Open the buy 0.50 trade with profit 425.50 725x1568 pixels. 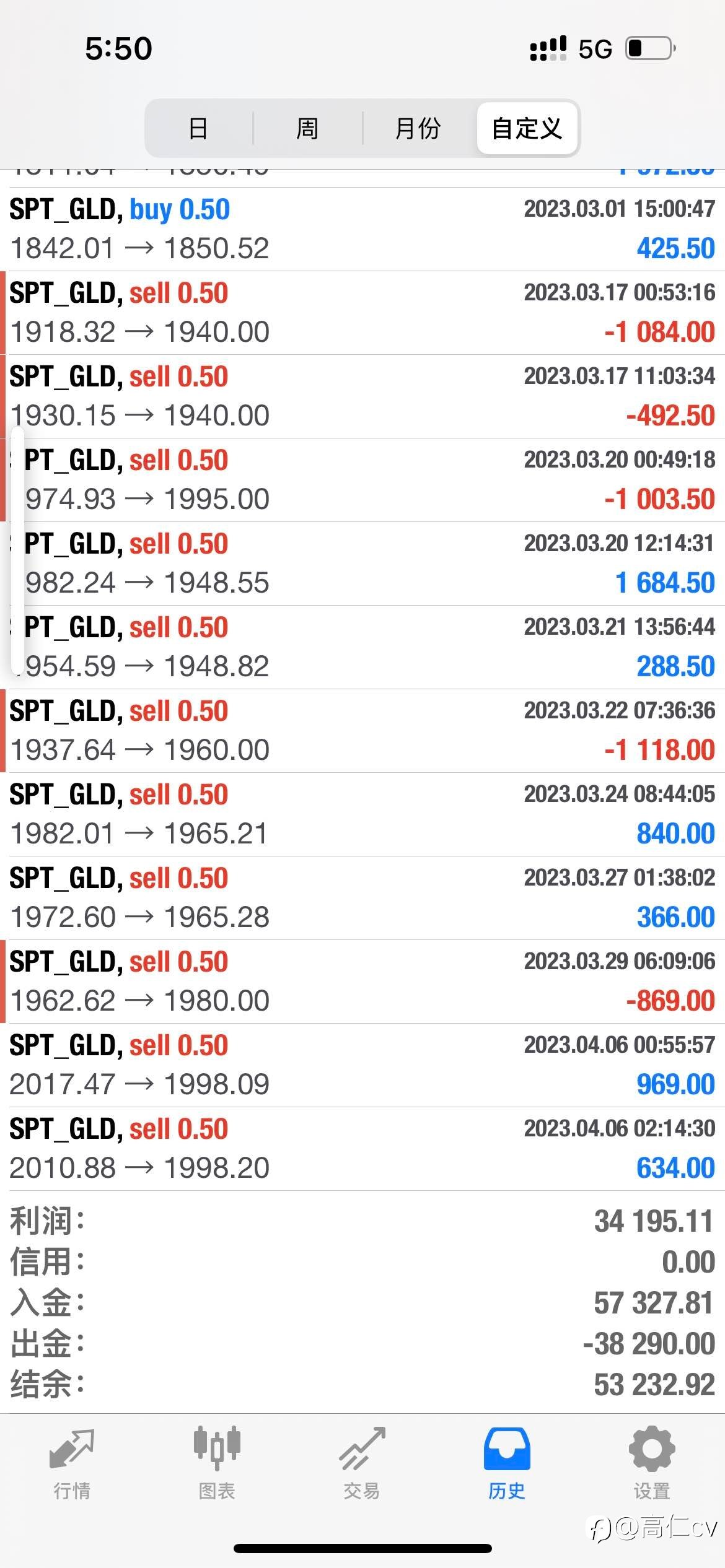pos(362,229)
